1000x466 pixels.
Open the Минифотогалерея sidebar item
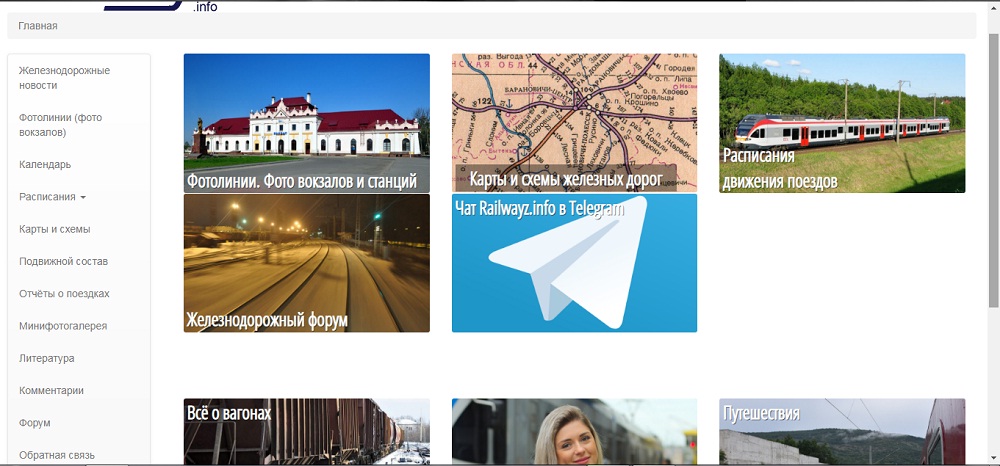point(63,326)
